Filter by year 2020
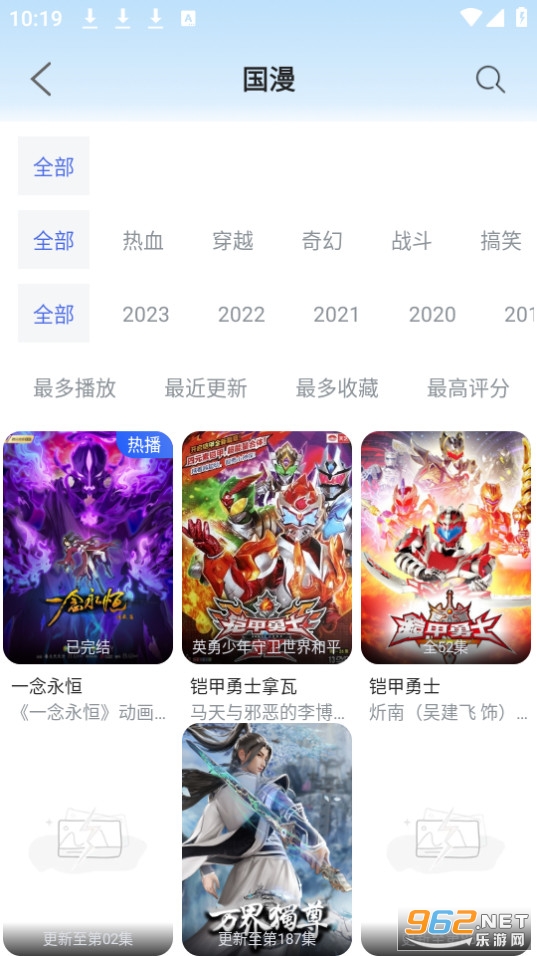 [x=432, y=315]
